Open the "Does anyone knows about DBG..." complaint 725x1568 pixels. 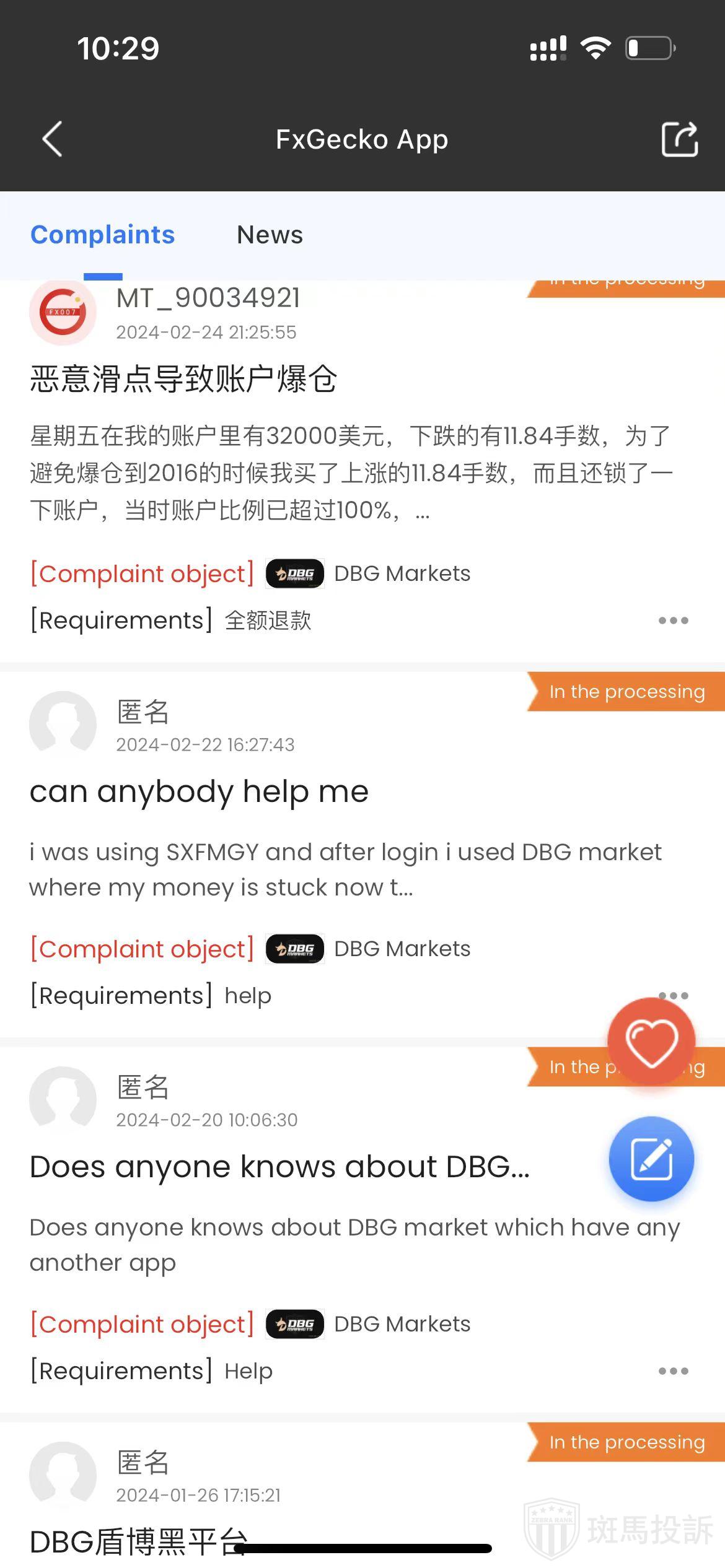[279, 1167]
